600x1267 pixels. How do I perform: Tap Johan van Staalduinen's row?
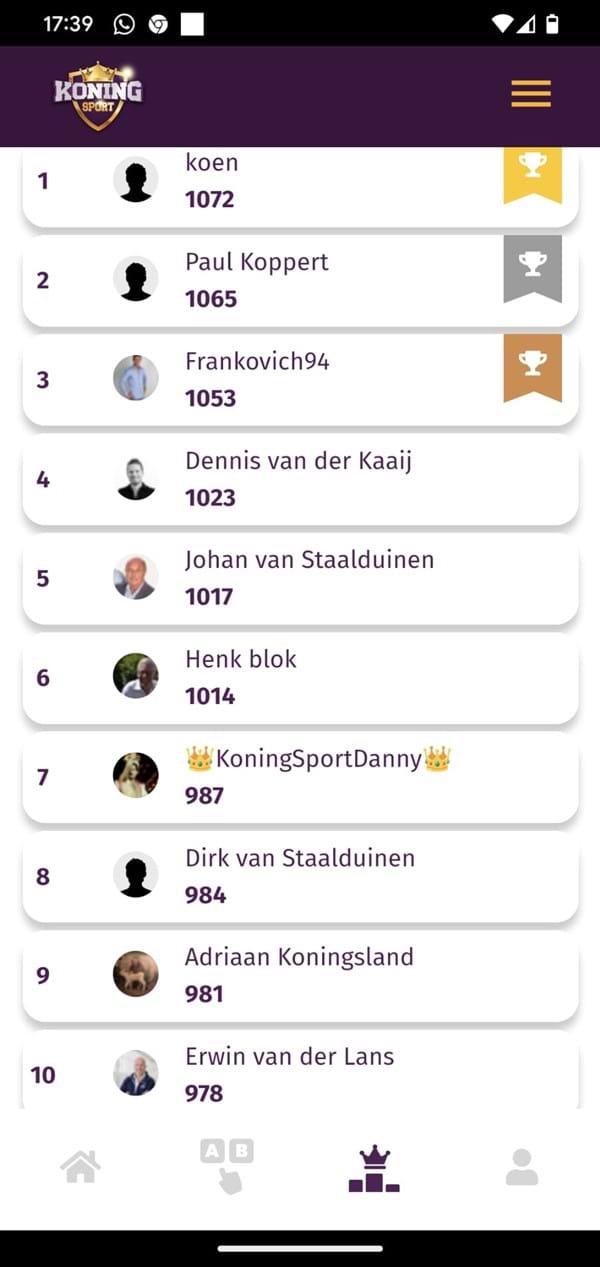click(300, 578)
